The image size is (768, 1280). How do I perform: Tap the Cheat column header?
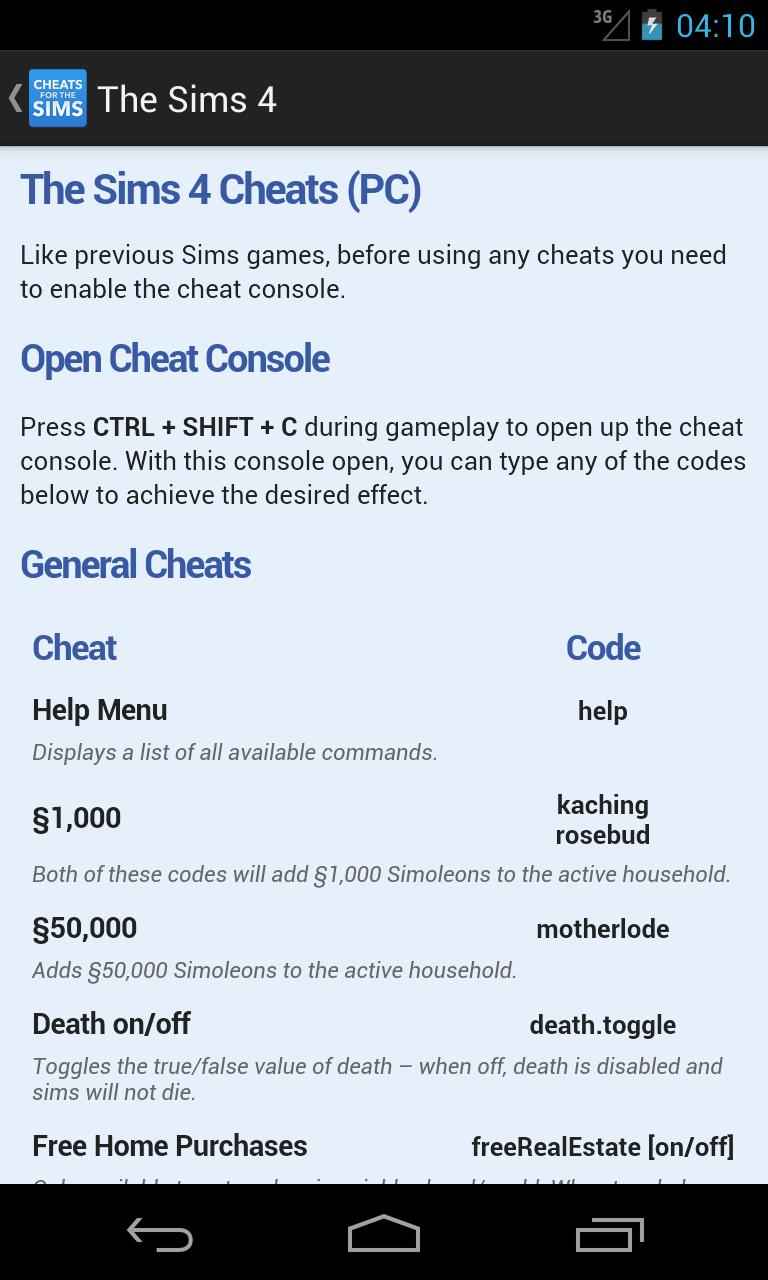[74, 648]
